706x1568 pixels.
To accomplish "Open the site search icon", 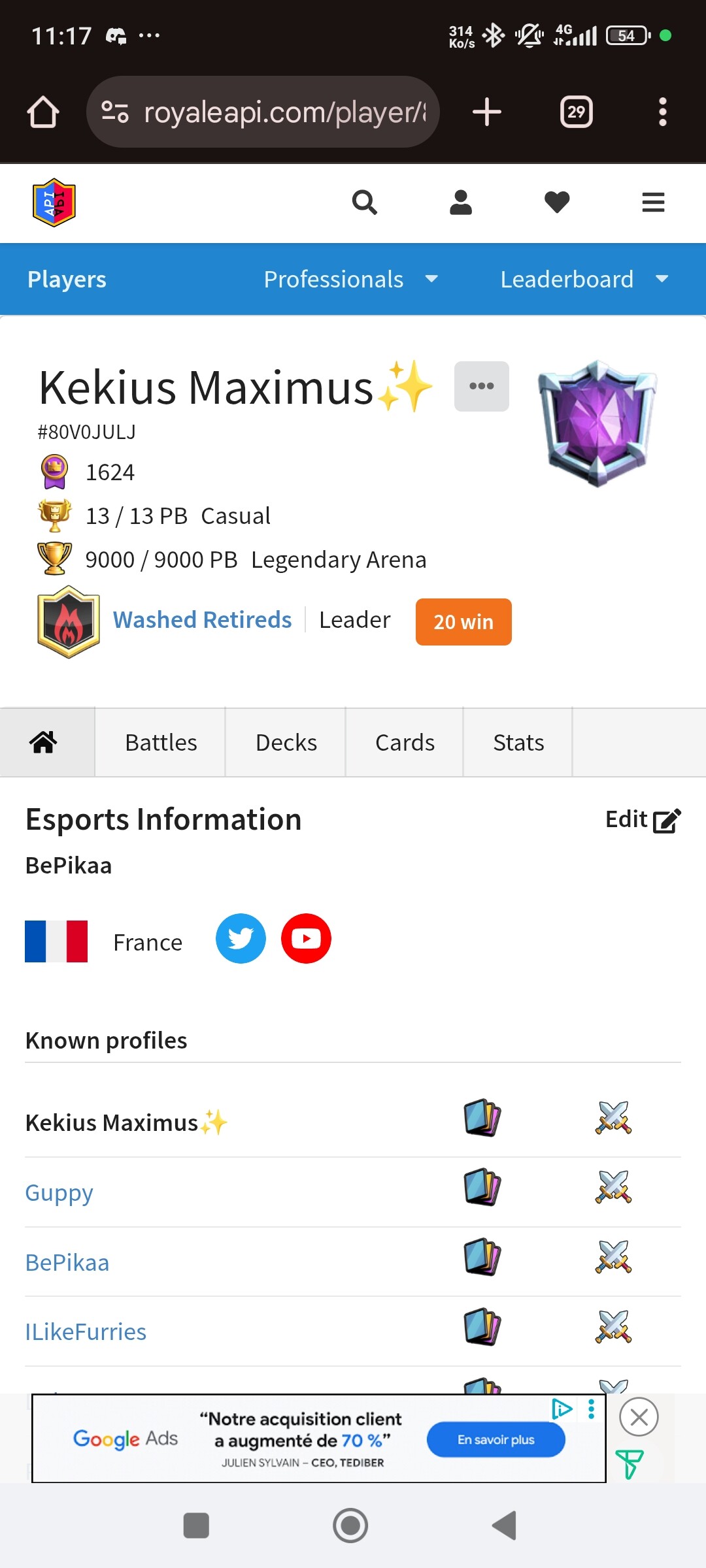I will [x=365, y=203].
